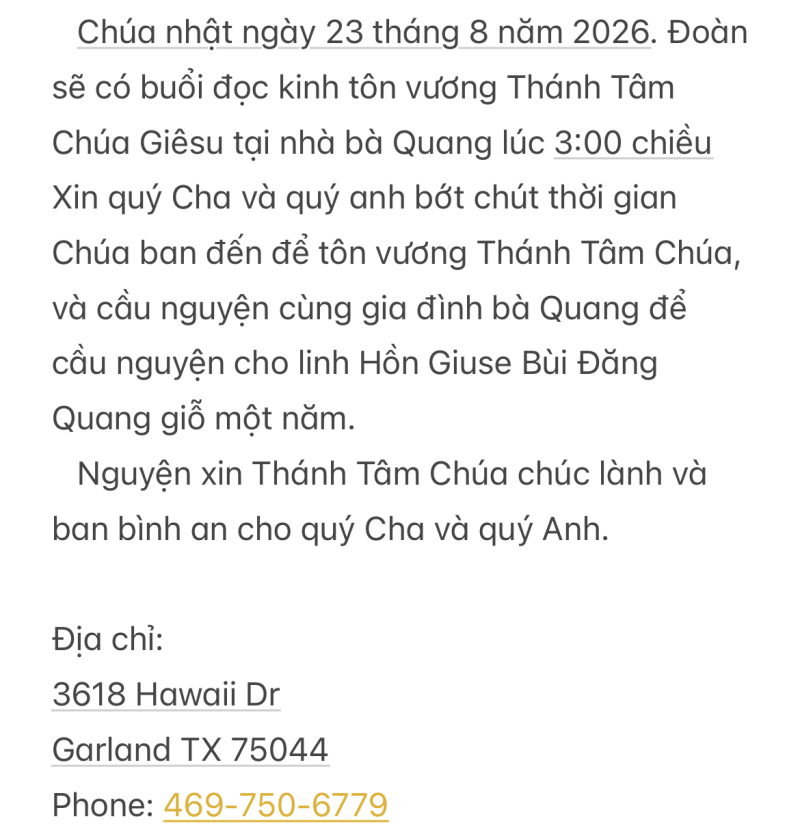Screen dimensions: 800x834
Task: Tap the date Chúa nhật ngày 23 tháng 8
Action: [364, 33]
